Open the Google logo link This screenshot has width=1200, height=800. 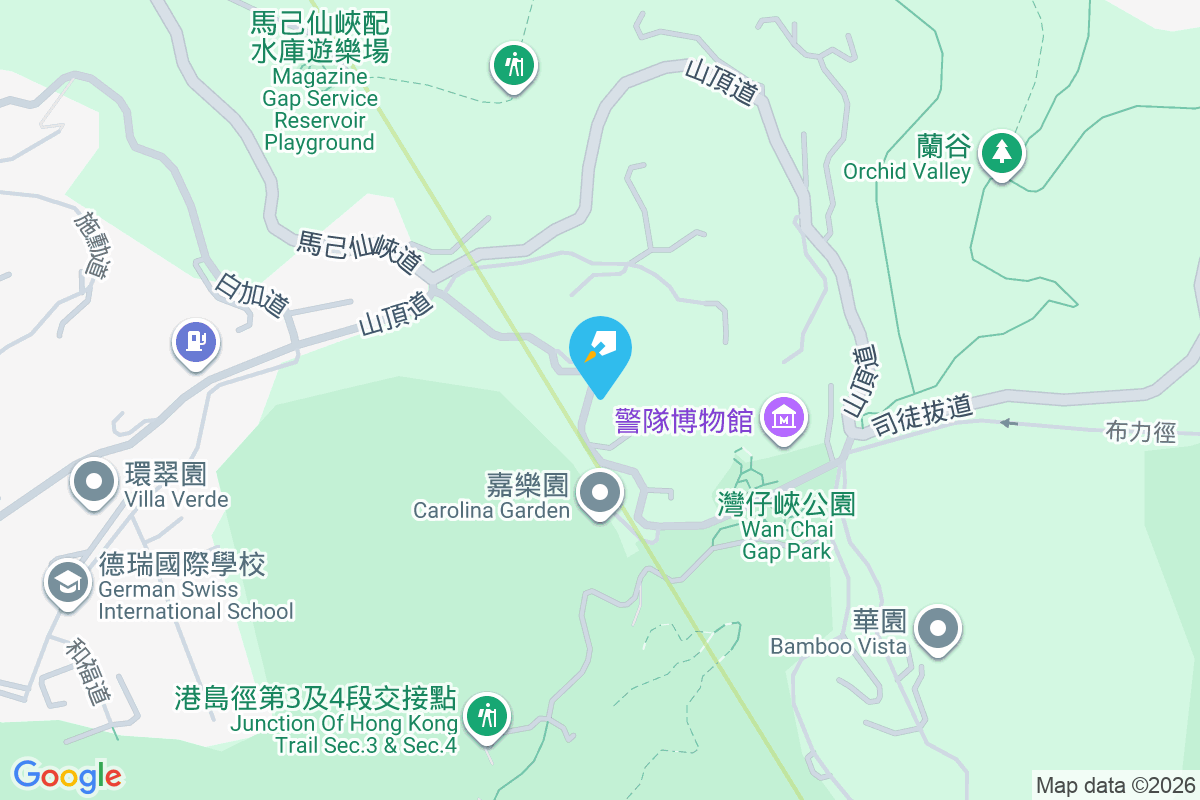pyautogui.click(x=68, y=776)
